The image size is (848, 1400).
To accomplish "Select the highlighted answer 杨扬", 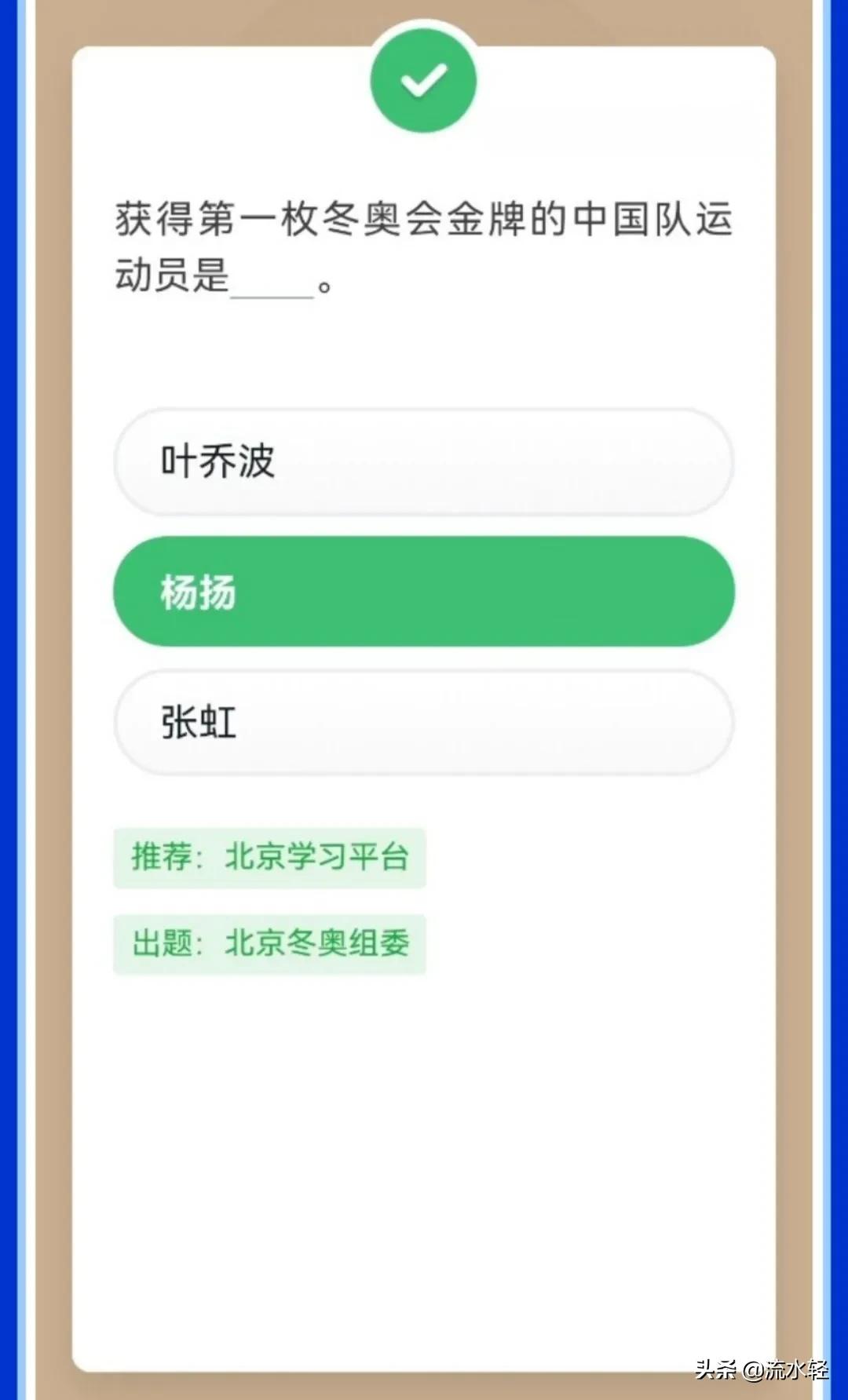I will 424,592.
